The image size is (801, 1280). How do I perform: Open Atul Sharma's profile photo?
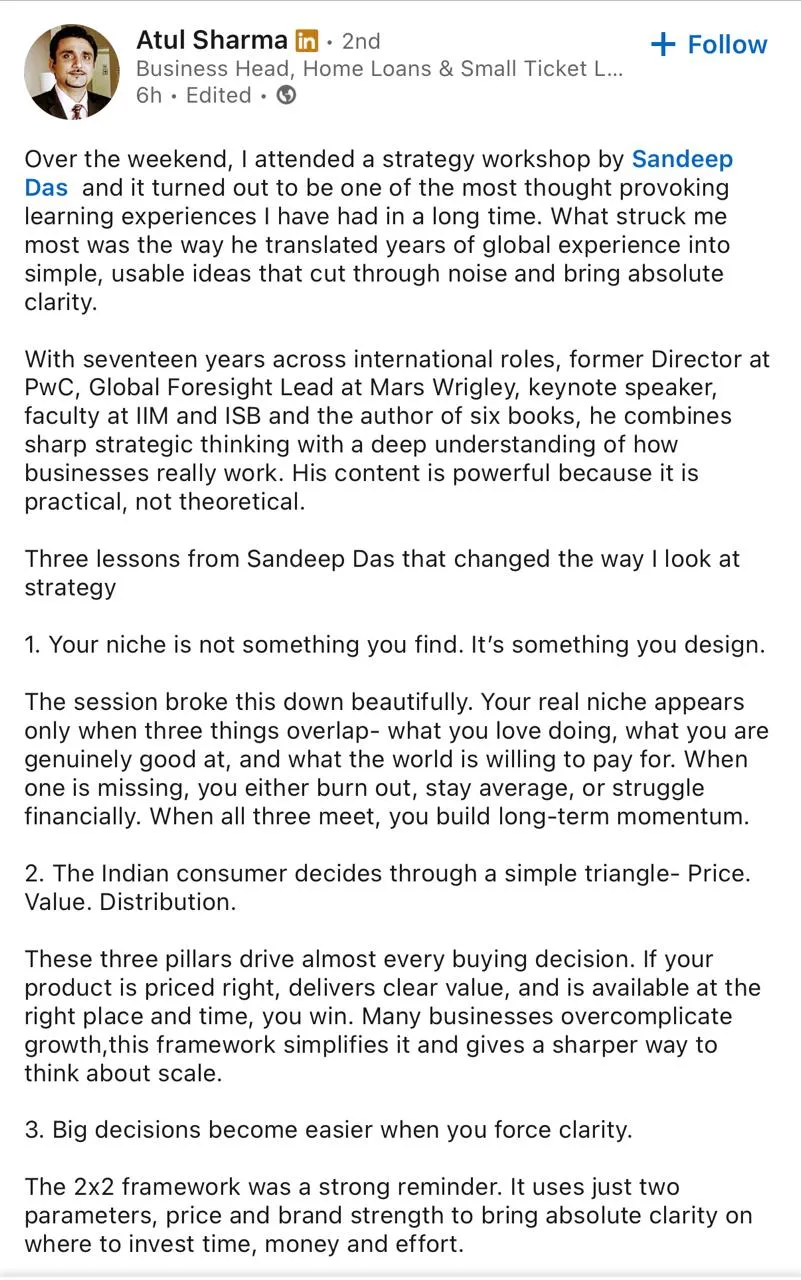click(x=71, y=72)
